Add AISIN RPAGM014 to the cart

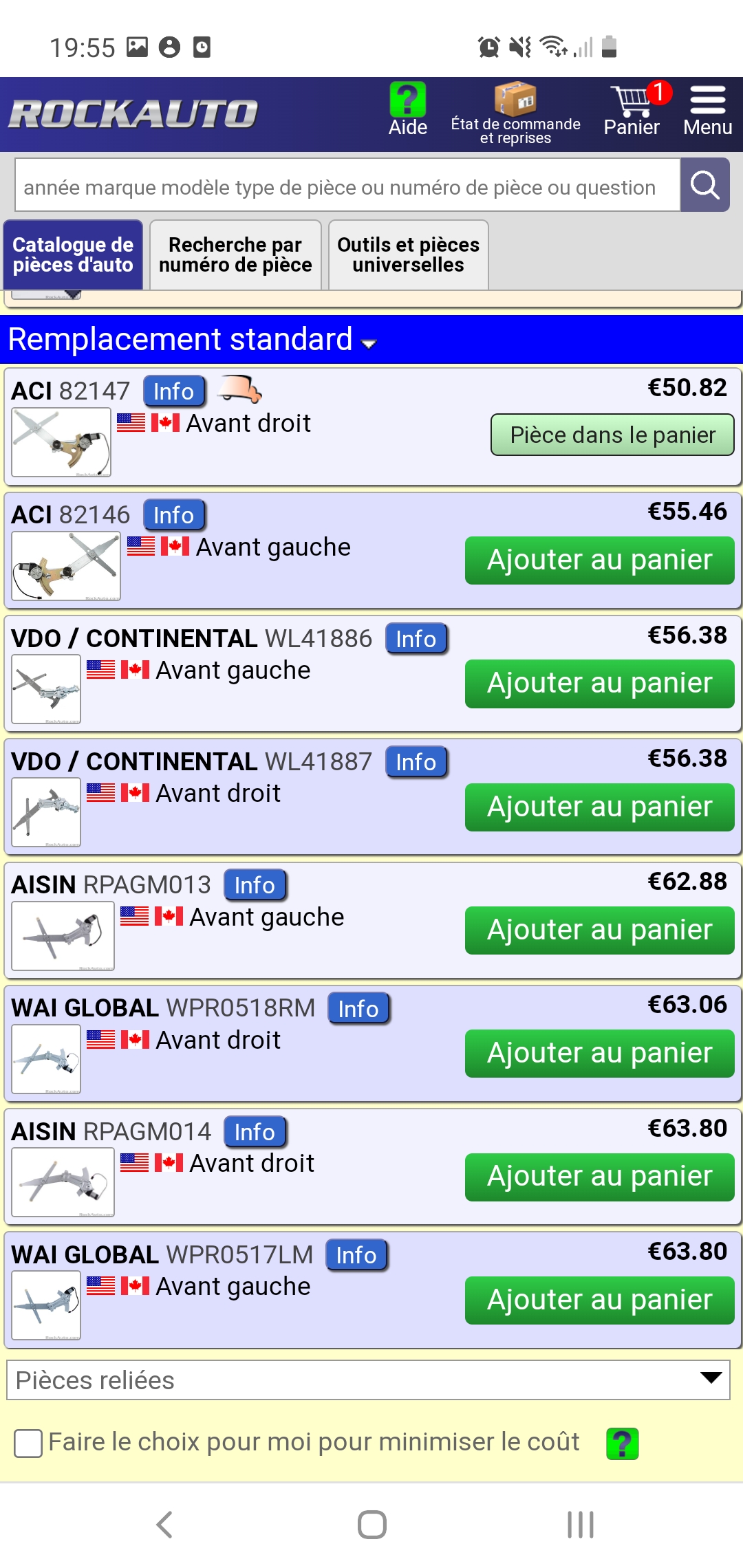599,1177
